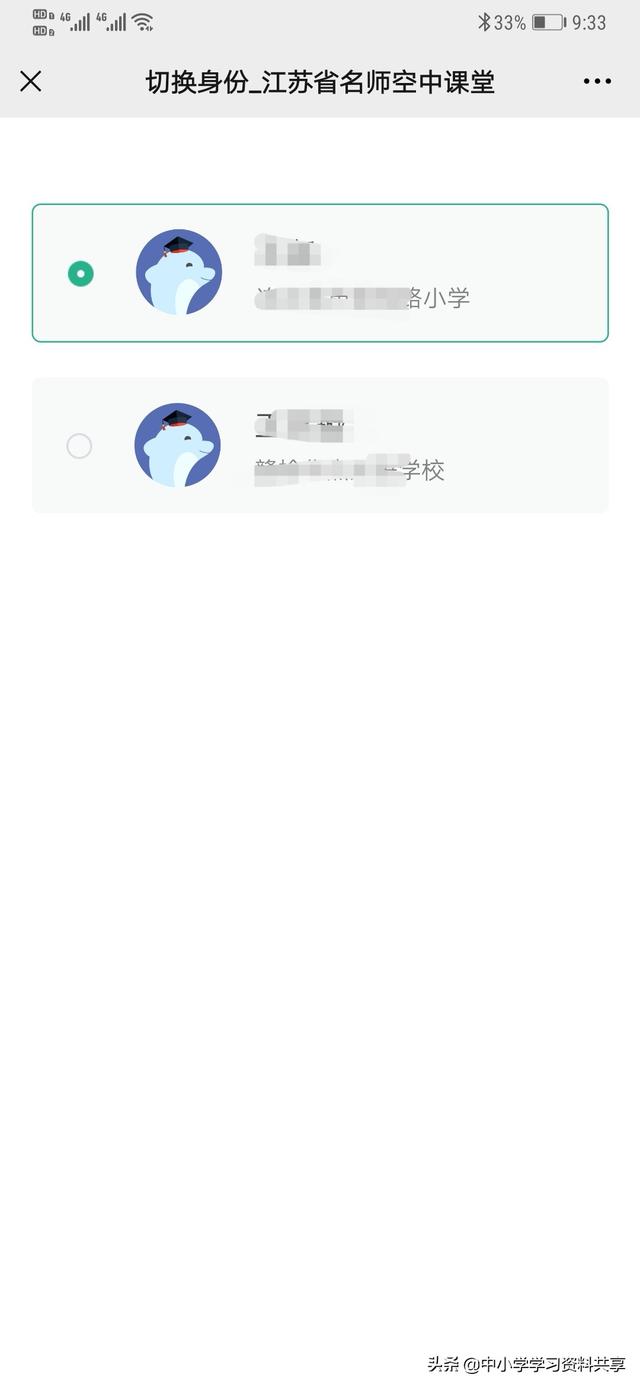Close the identity switching page

tap(31, 82)
